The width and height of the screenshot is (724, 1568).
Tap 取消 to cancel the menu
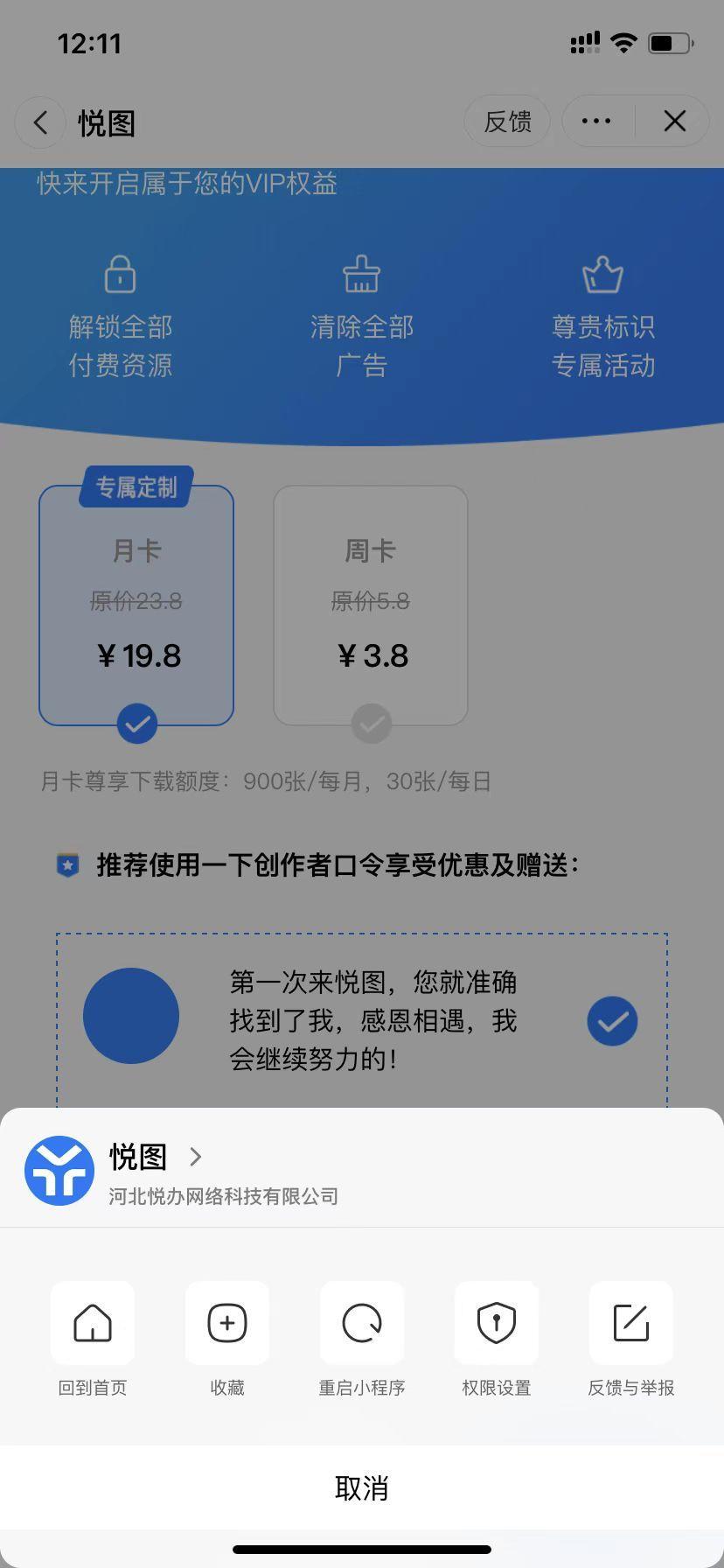362,1487
